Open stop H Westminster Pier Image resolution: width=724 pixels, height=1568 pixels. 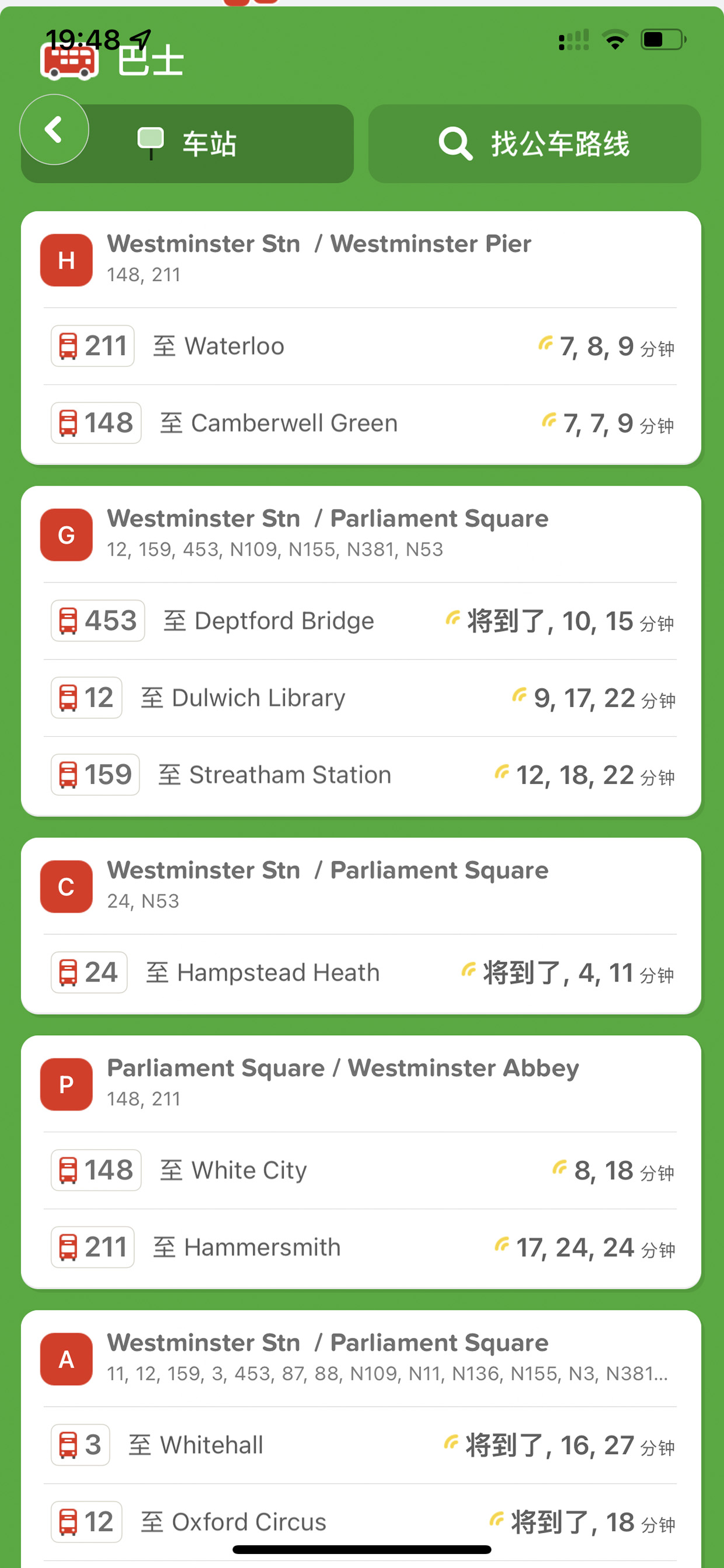pos(361,260)
